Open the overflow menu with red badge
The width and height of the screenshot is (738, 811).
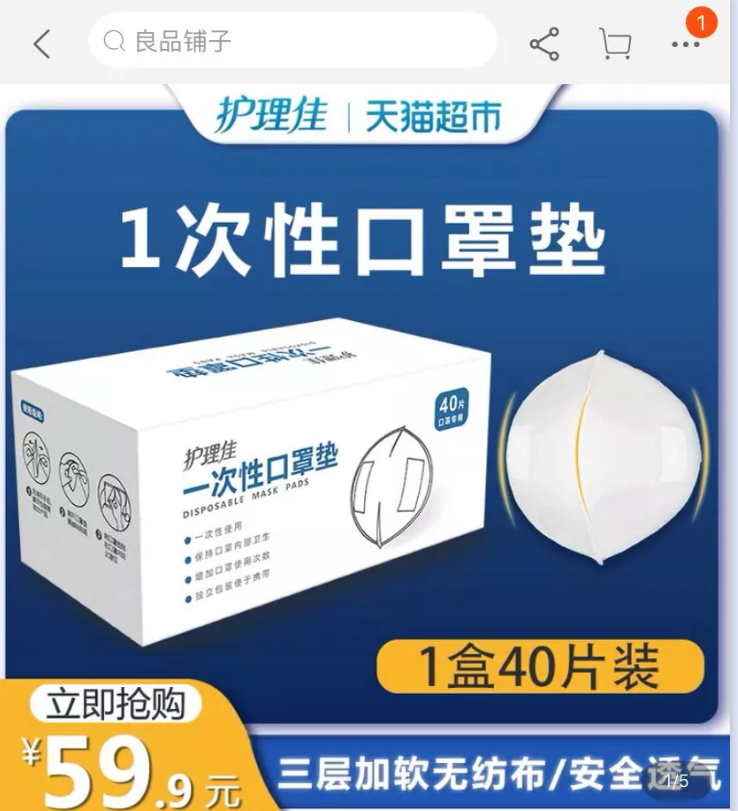coord(686,44)
